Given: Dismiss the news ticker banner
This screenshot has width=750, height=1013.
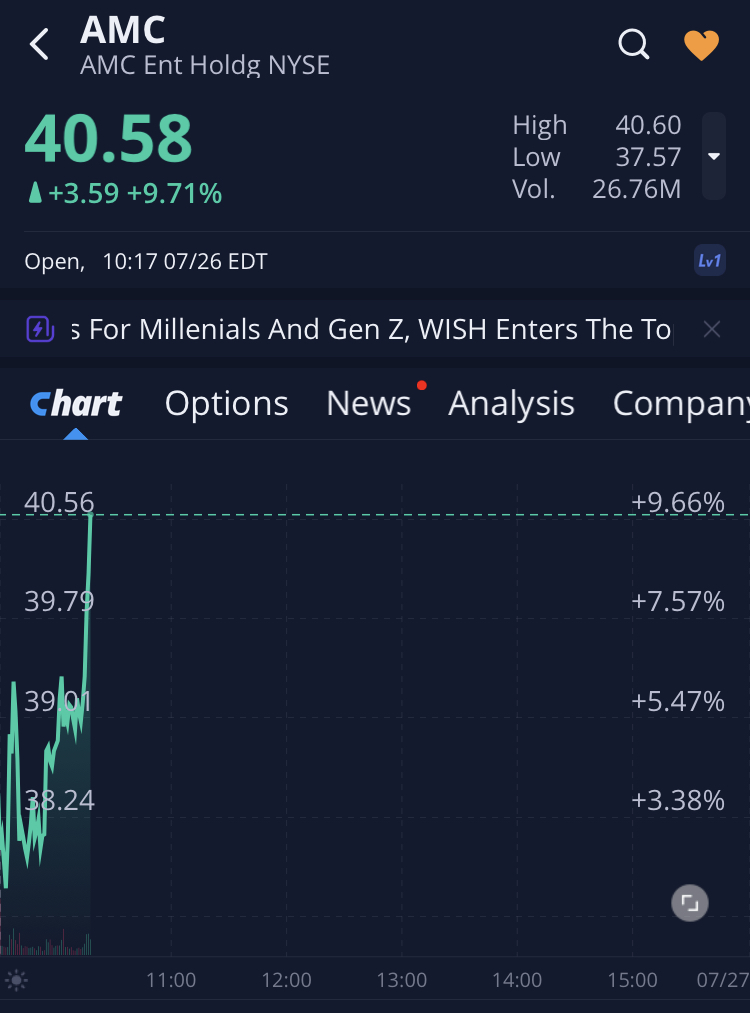Looking at the screenshot, I should click(711, 329).
